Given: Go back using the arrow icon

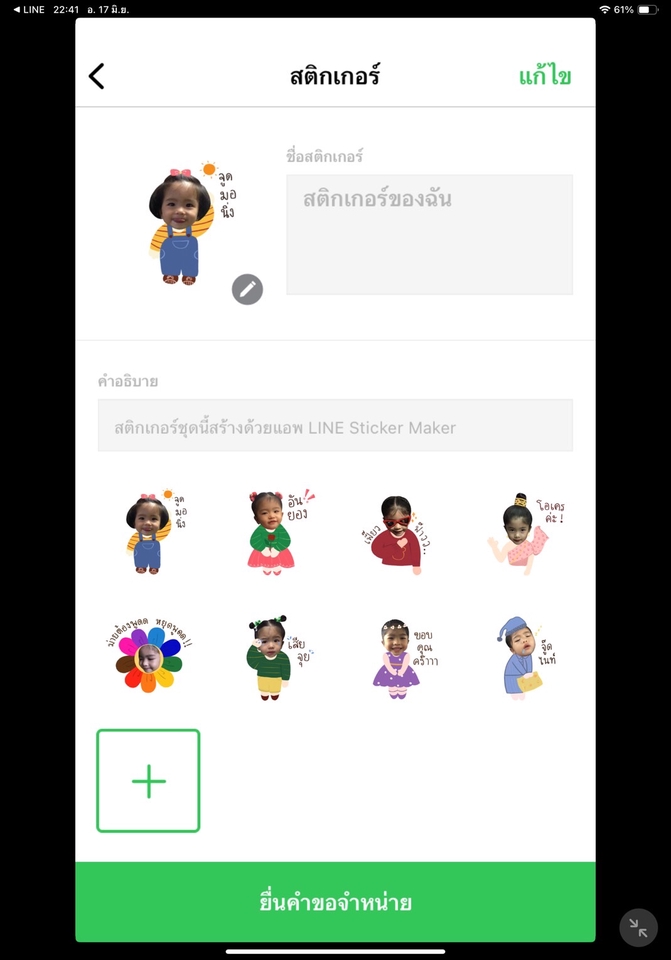Looking at the screenshot, I should pyautogui.click(x=97, y=76).
